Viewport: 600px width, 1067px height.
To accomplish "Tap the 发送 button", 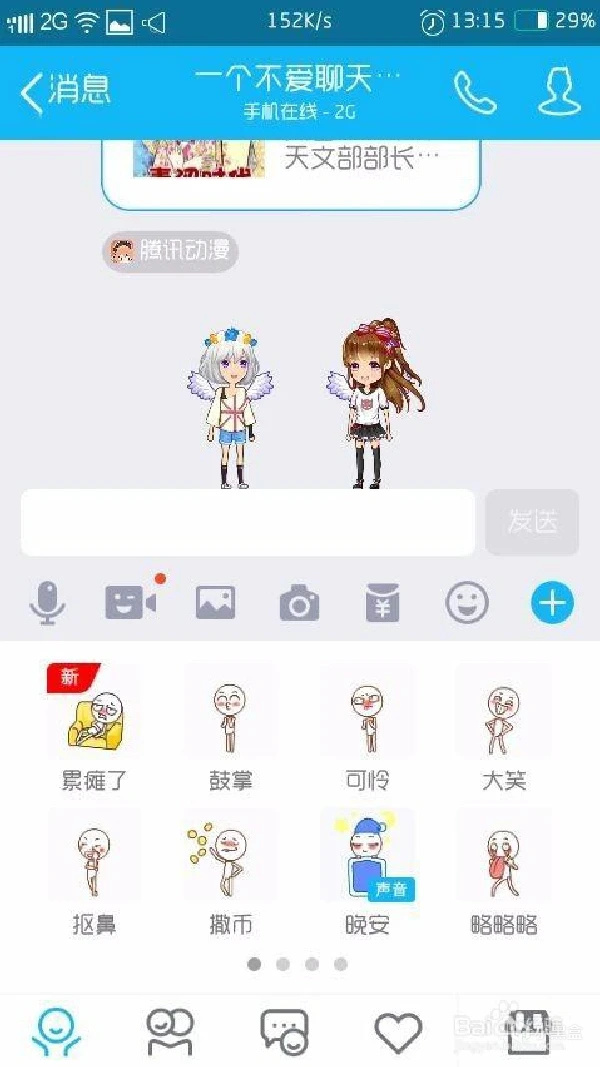I will pos(532,522).
